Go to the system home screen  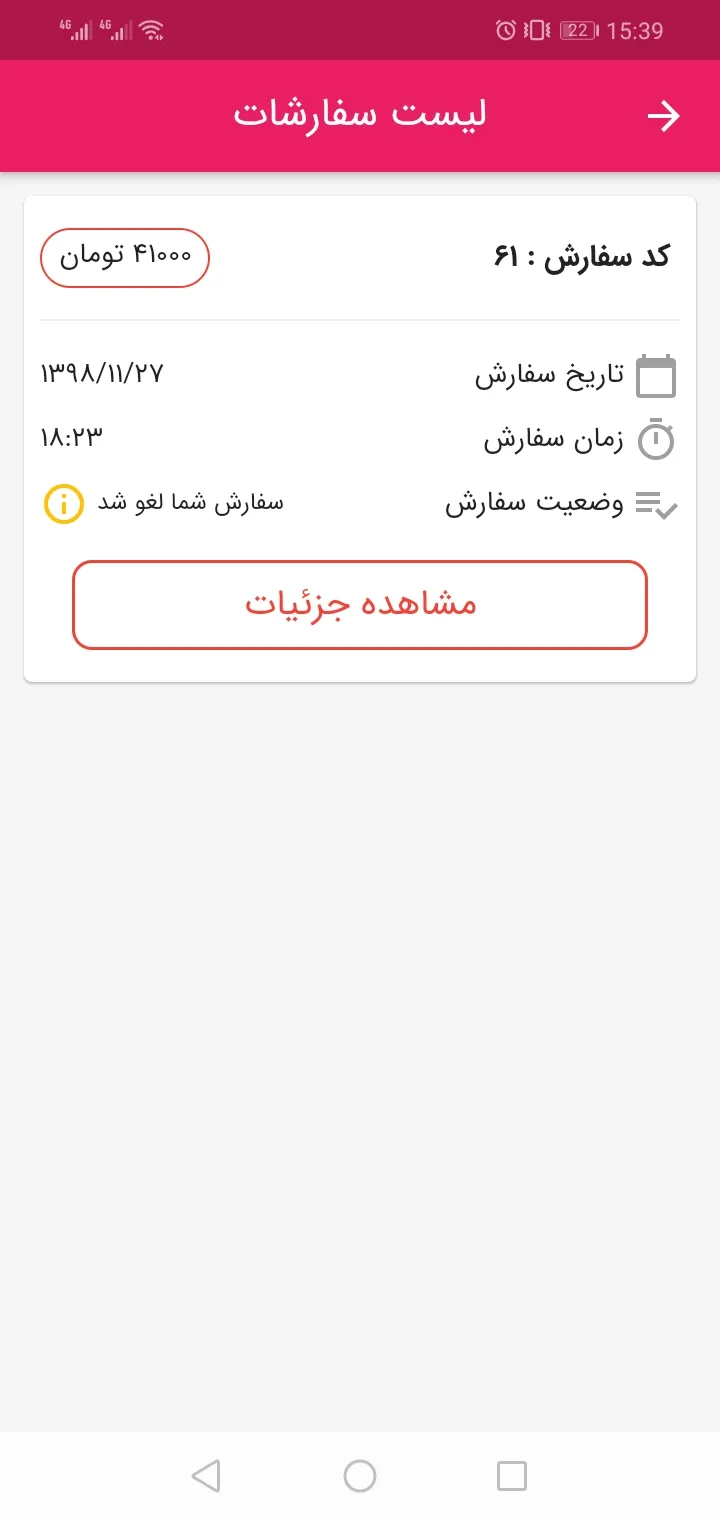click(360, 1475)
